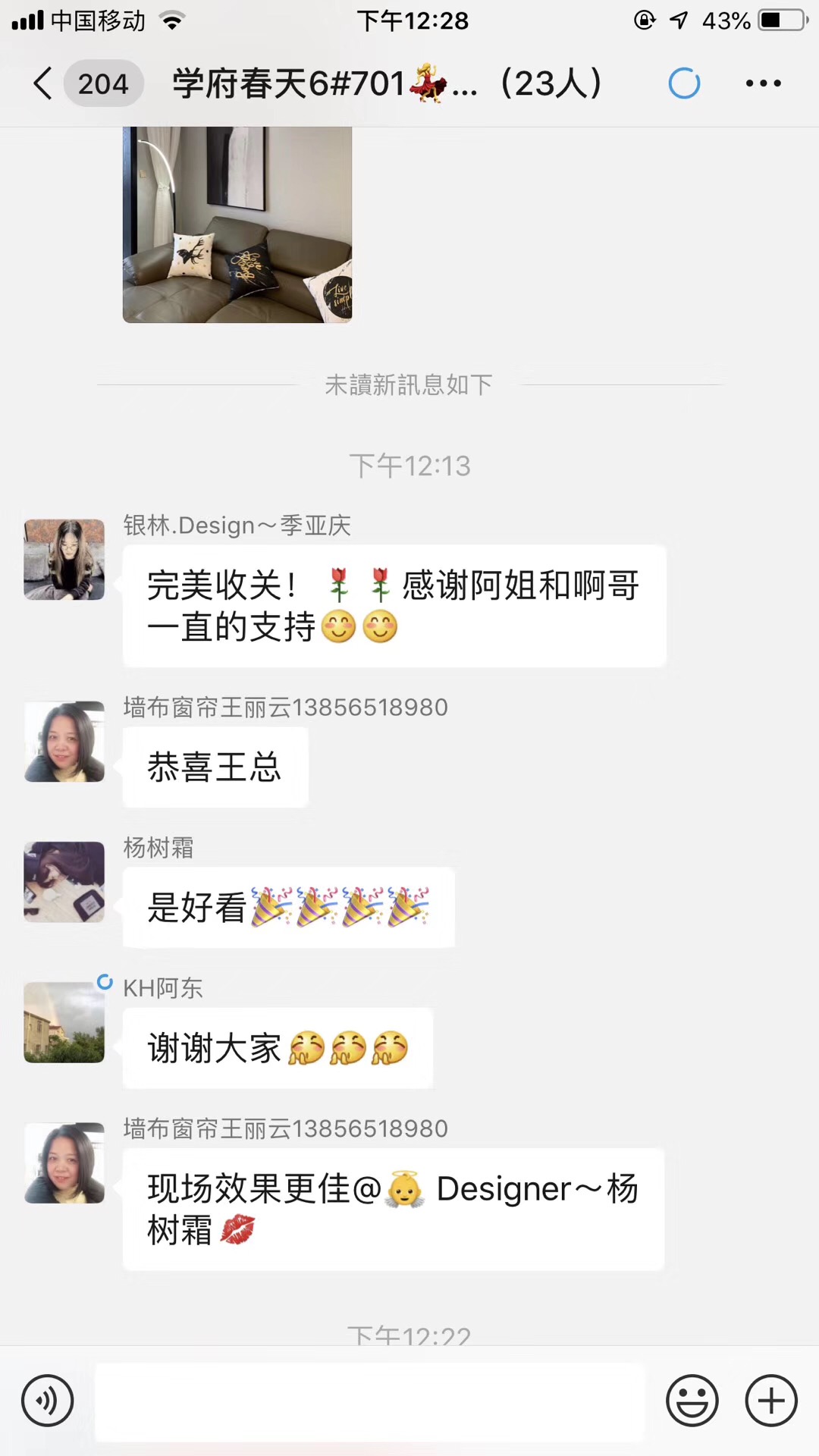Screen dimensions: 819x1456
Task: Open avatar of 王丽云 beside 现场效果更佳
Action: click(64, 1163)
